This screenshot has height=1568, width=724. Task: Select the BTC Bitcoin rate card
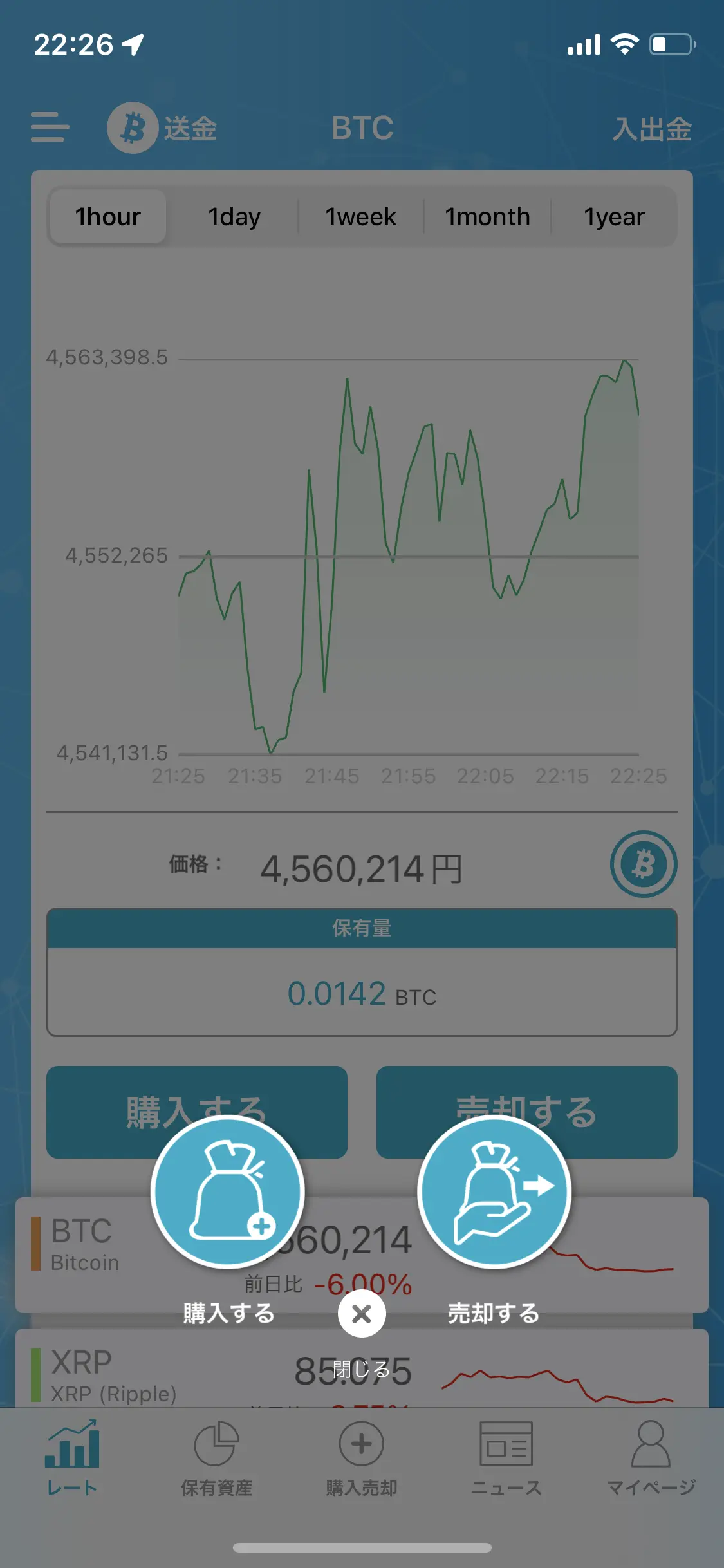[x=362, y=1255]
